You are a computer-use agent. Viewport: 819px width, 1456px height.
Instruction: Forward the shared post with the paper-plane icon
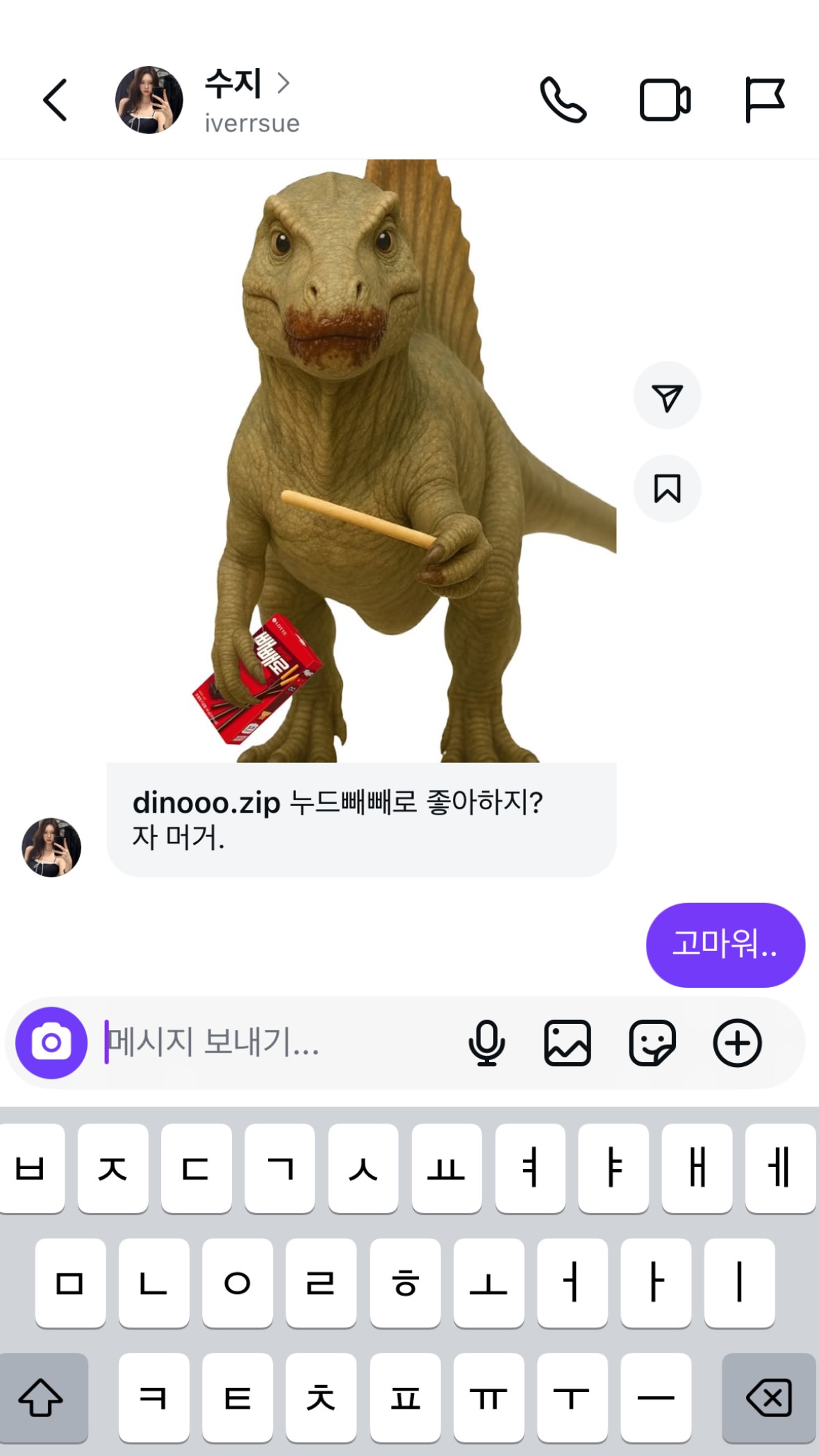click(x=667, y=397)
